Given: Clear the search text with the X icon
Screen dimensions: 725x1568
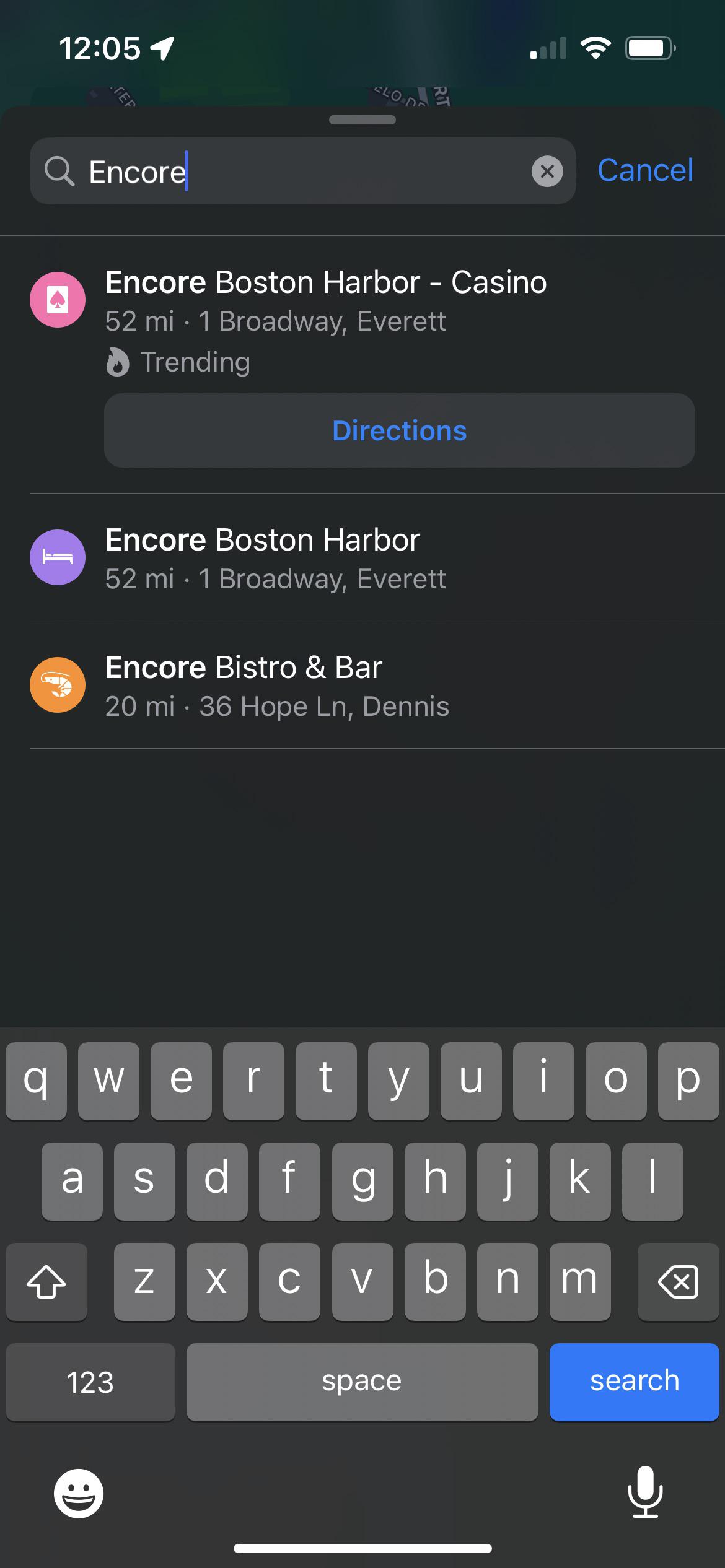Looking at the screenshot, I should point(547,172).
